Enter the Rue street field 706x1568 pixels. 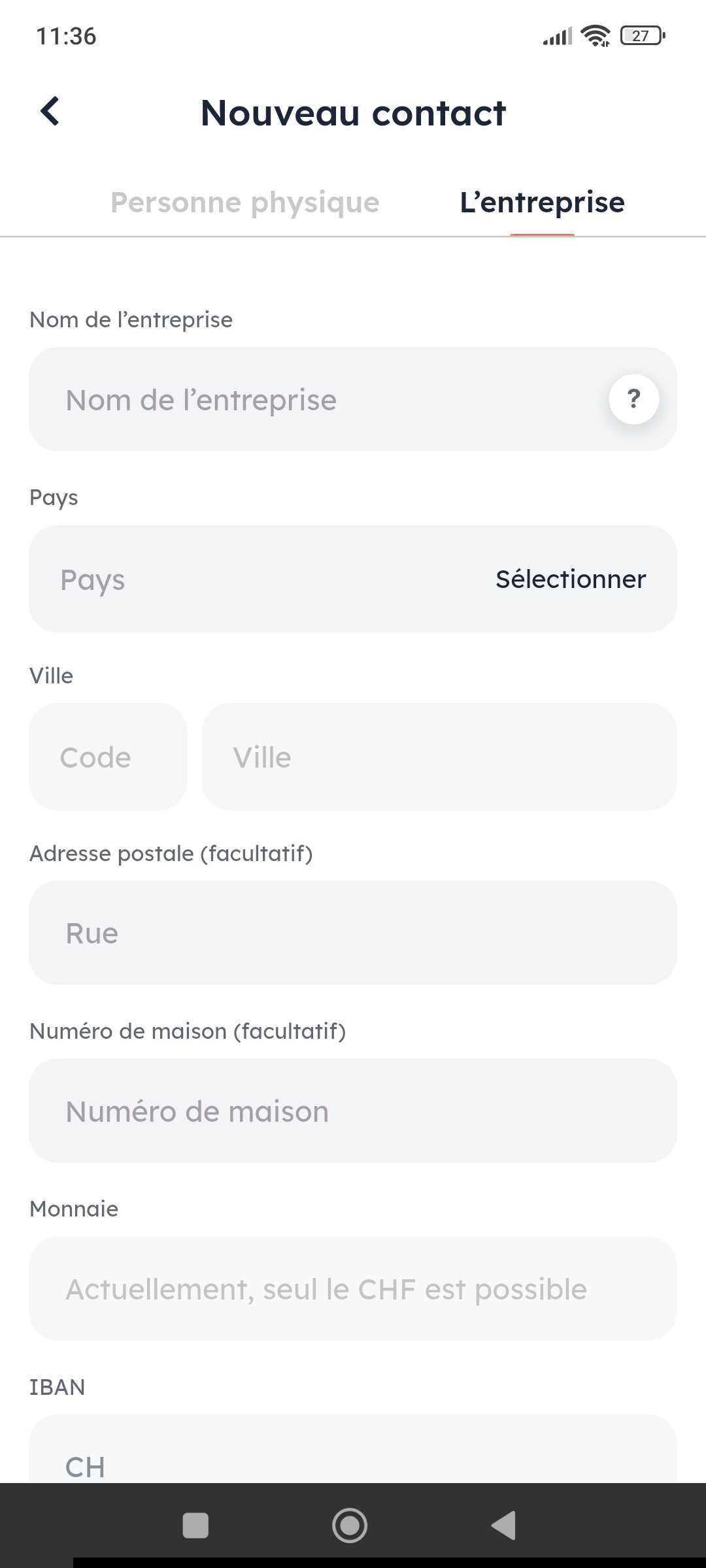tap(353, 933)
